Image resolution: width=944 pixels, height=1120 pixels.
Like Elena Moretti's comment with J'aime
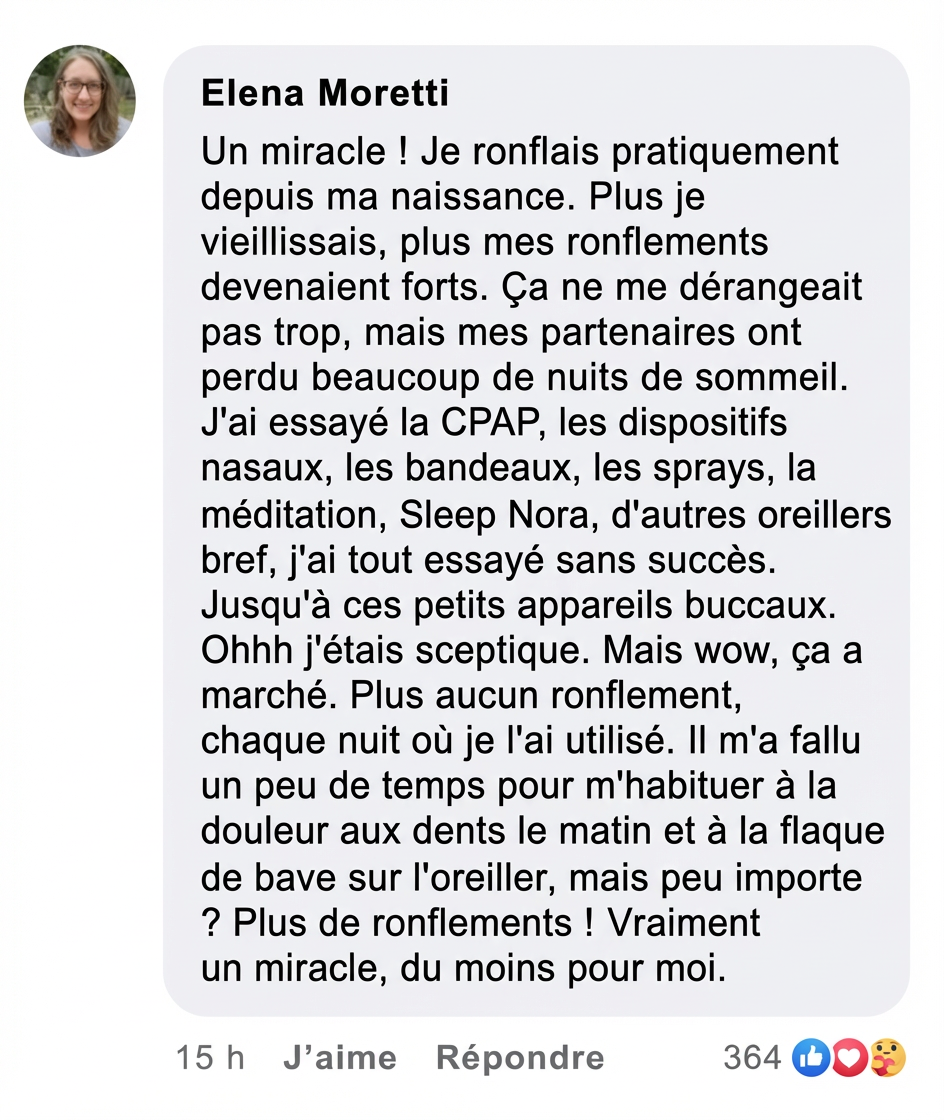click(339, 1058)
